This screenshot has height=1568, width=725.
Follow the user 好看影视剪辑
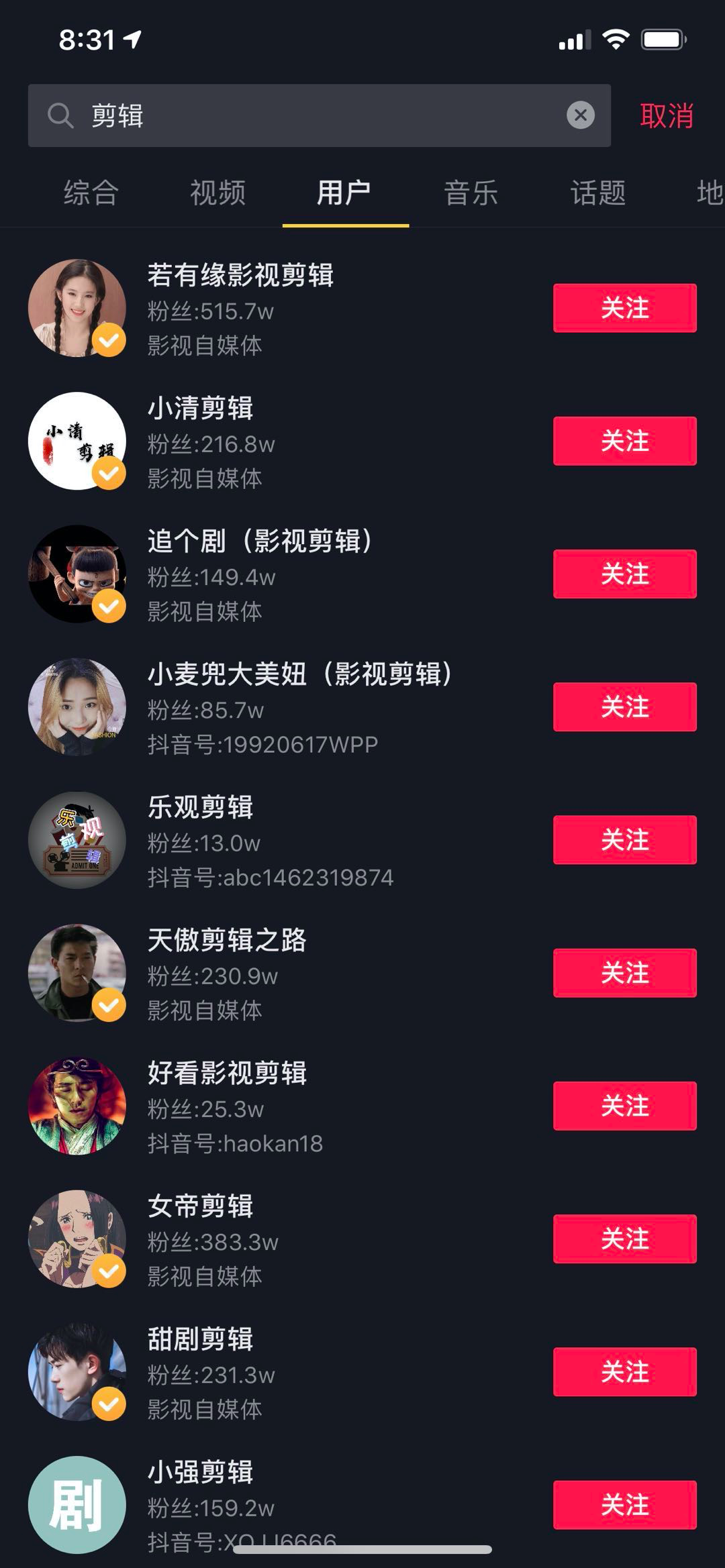click(x=624, y=1106)
